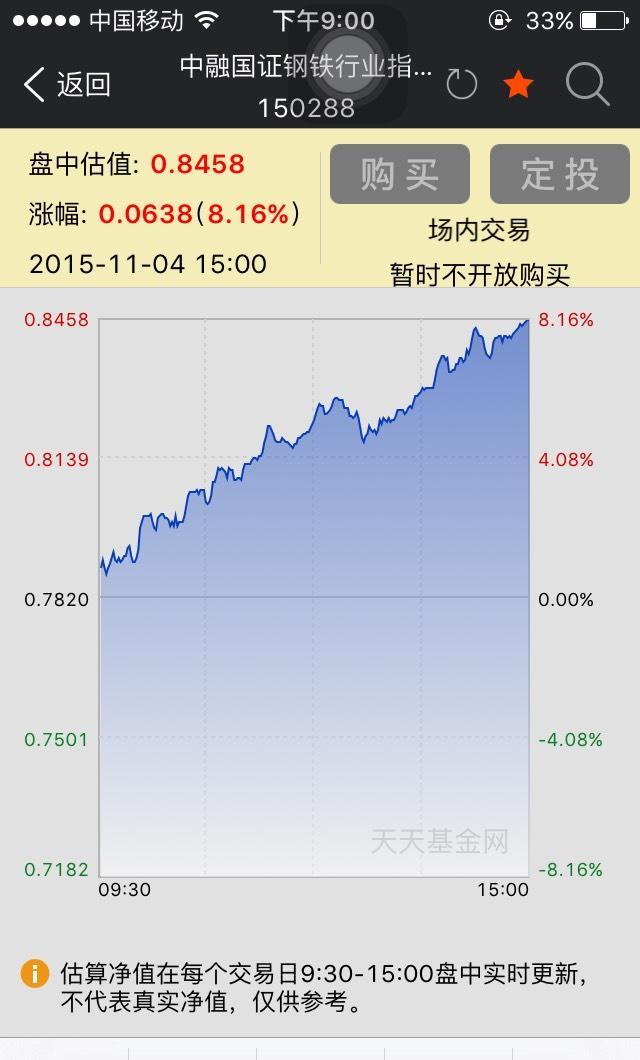Go back using the 返回 button
640x1060 pixels.
(x=66, y=85)
